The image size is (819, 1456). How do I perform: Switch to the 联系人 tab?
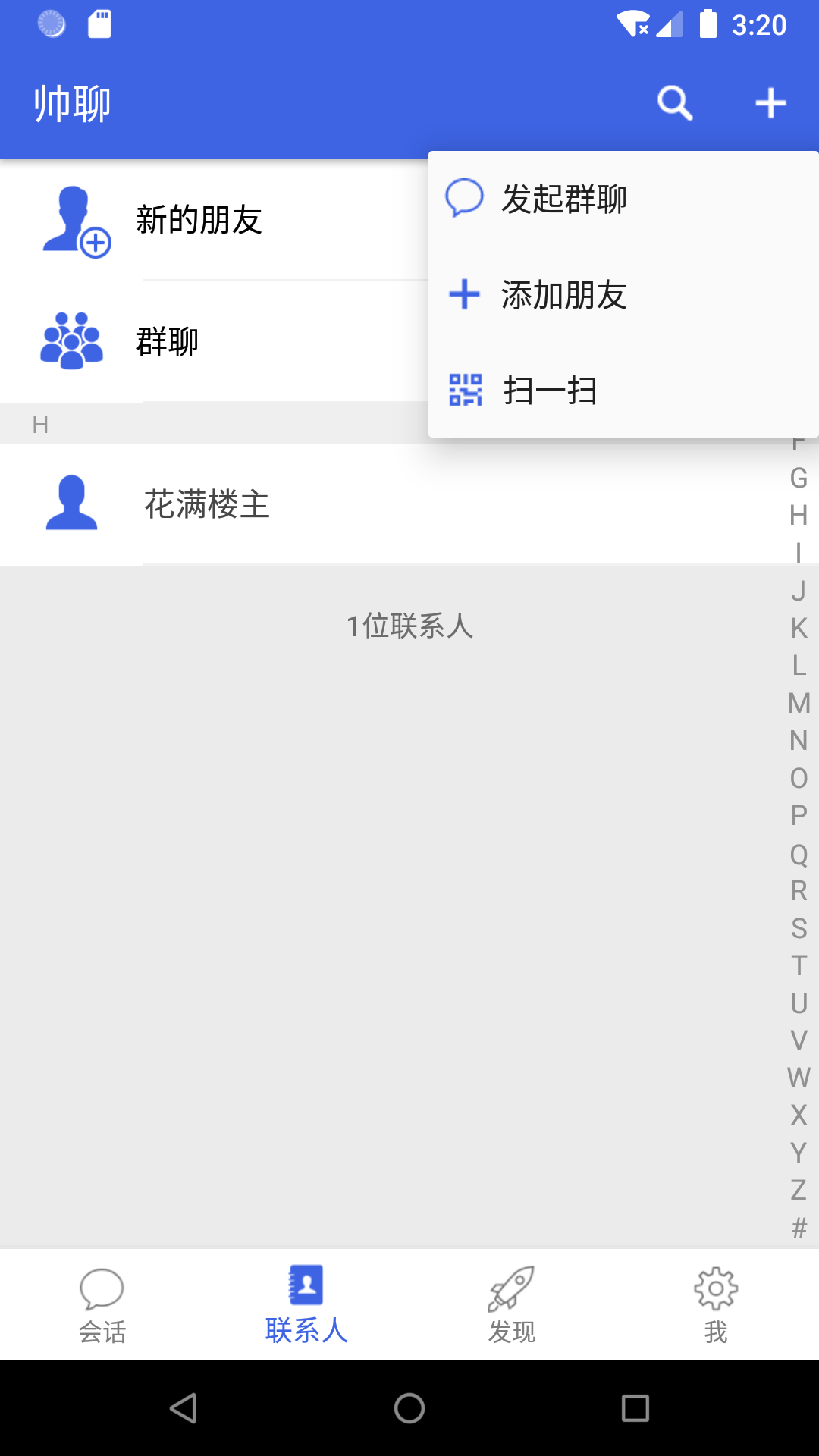pos(306,1304)
